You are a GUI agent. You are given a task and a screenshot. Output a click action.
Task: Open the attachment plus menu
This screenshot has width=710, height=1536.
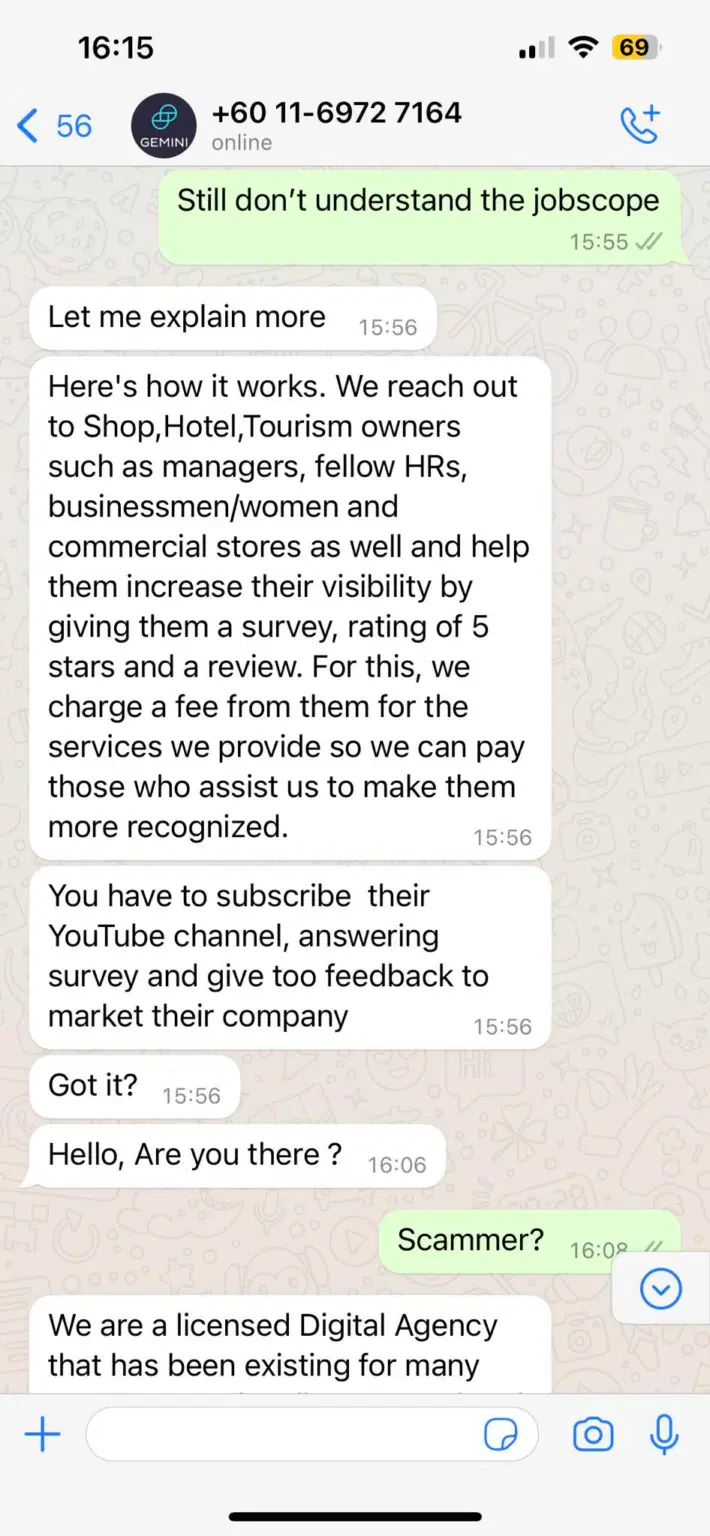(x=42, y=1436)
